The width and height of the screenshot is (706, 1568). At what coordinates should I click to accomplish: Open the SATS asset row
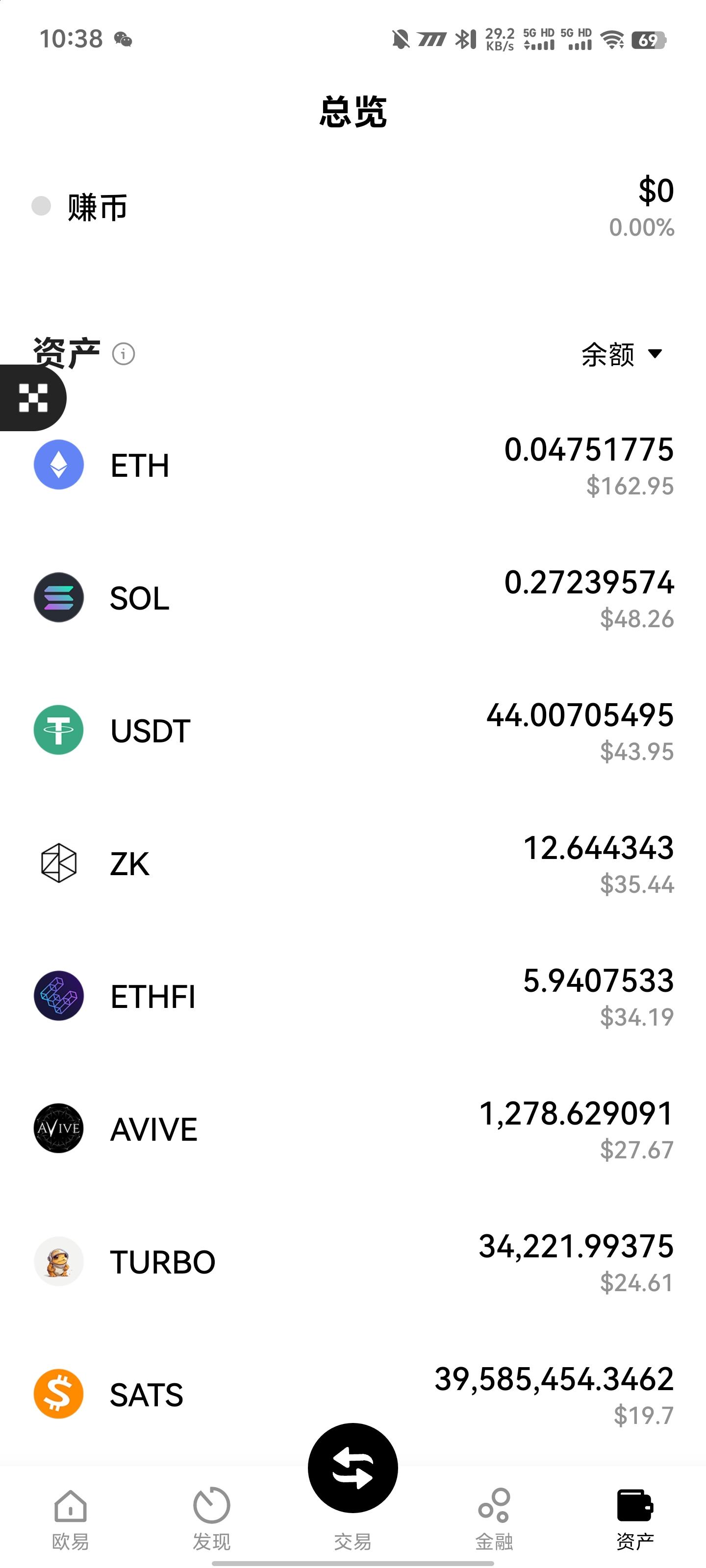point(353,1395)
